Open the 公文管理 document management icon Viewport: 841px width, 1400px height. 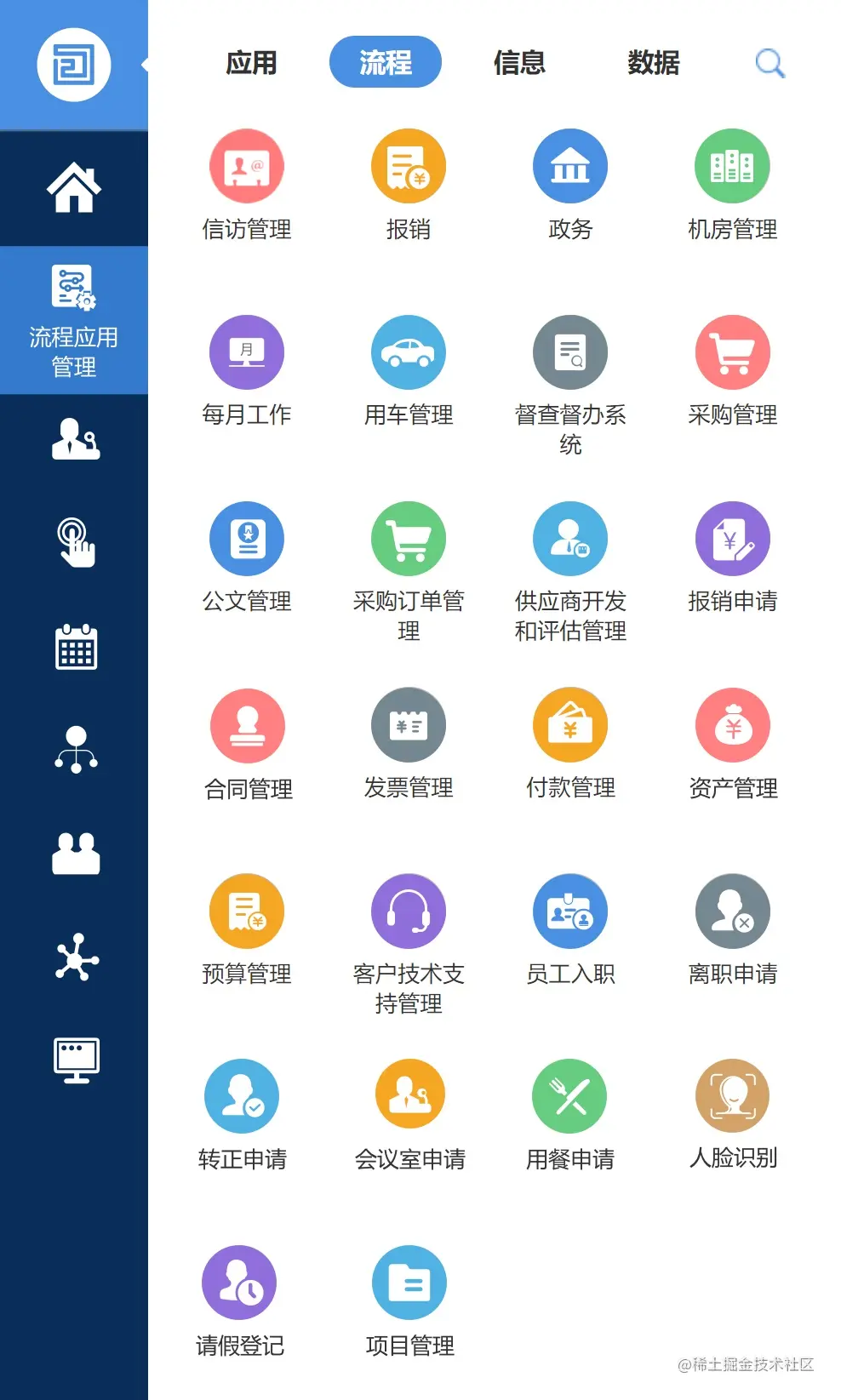(247, 538)
